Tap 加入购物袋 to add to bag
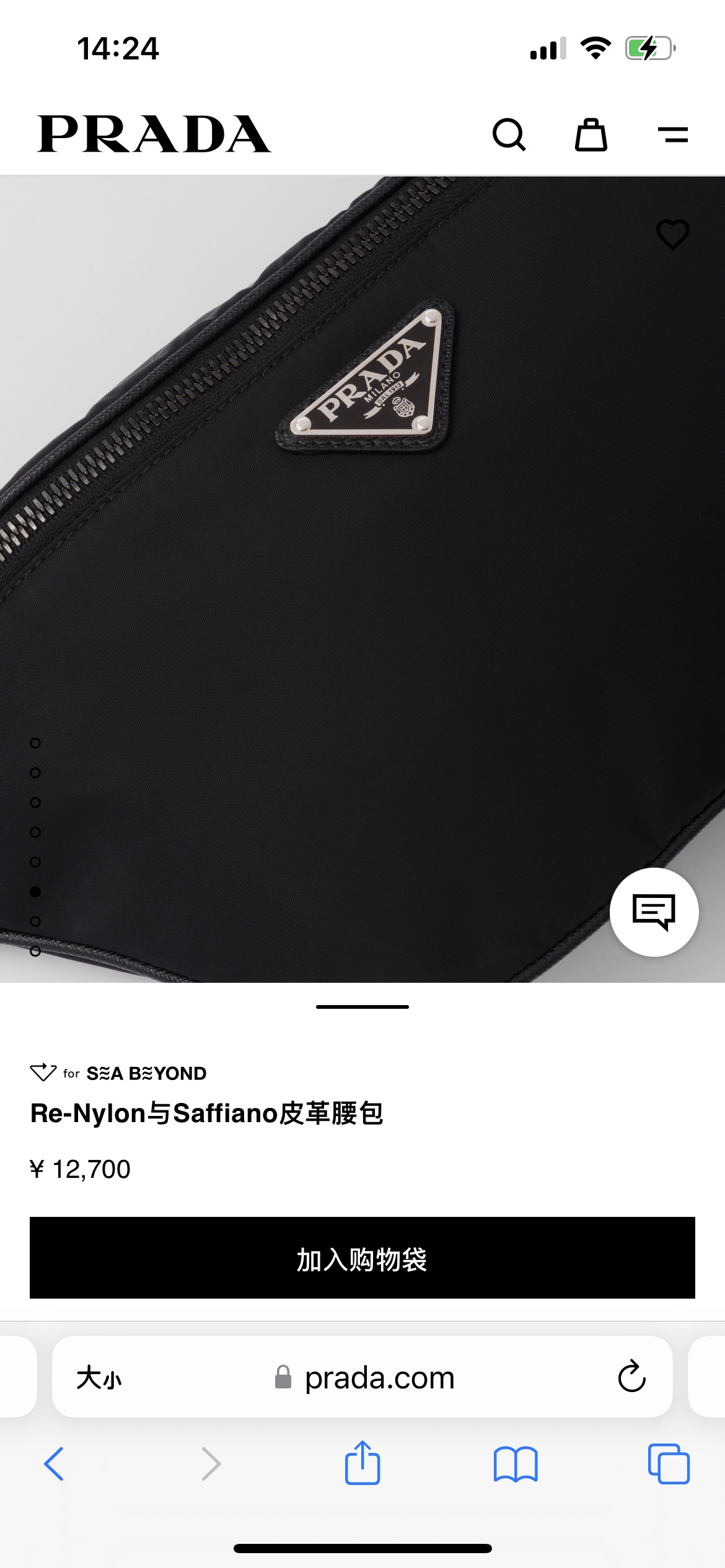This screenshot has height=1568, width=725. point(362,1258)
